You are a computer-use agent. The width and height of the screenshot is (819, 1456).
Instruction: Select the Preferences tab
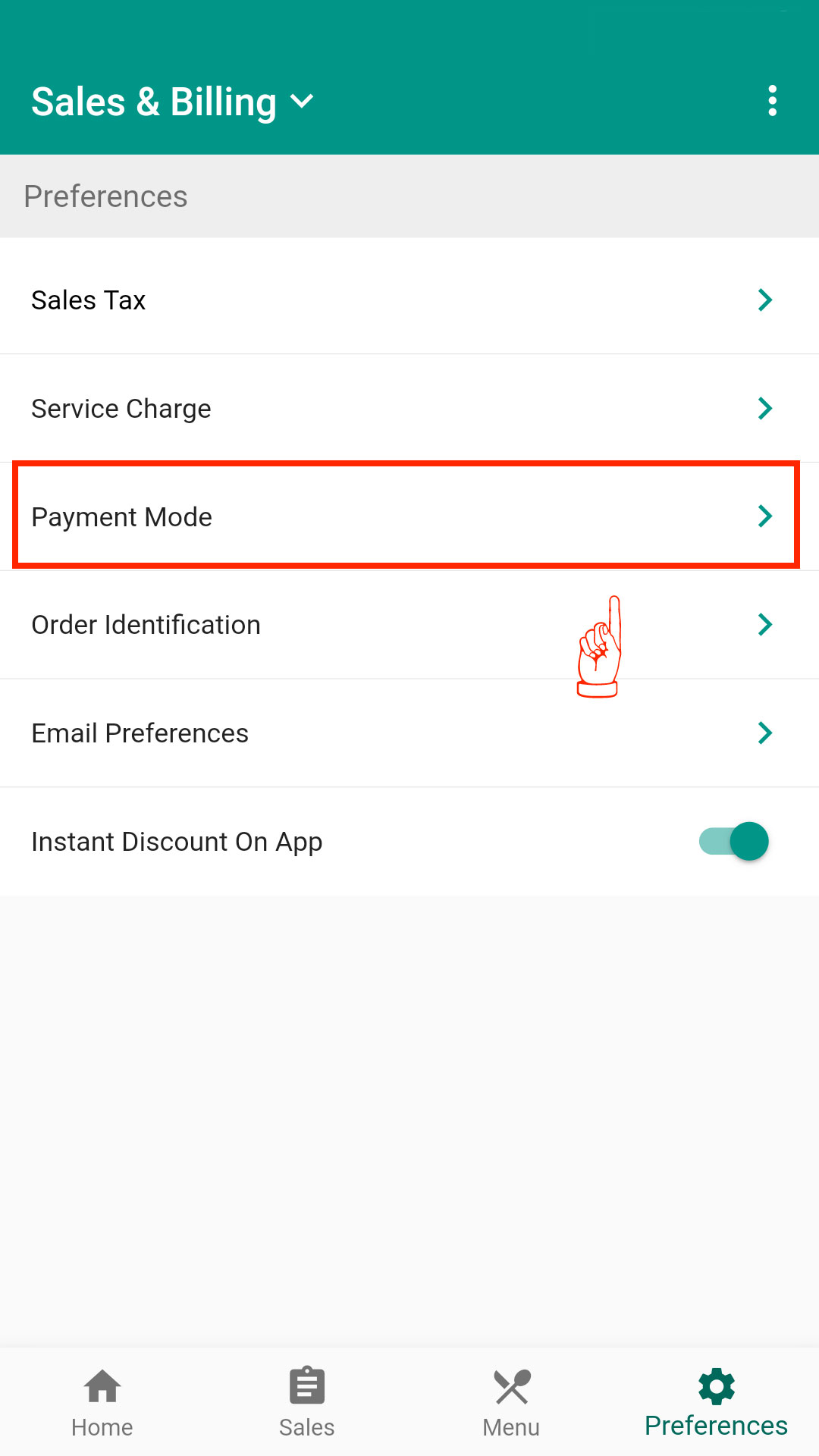(x=716, y=1403)
